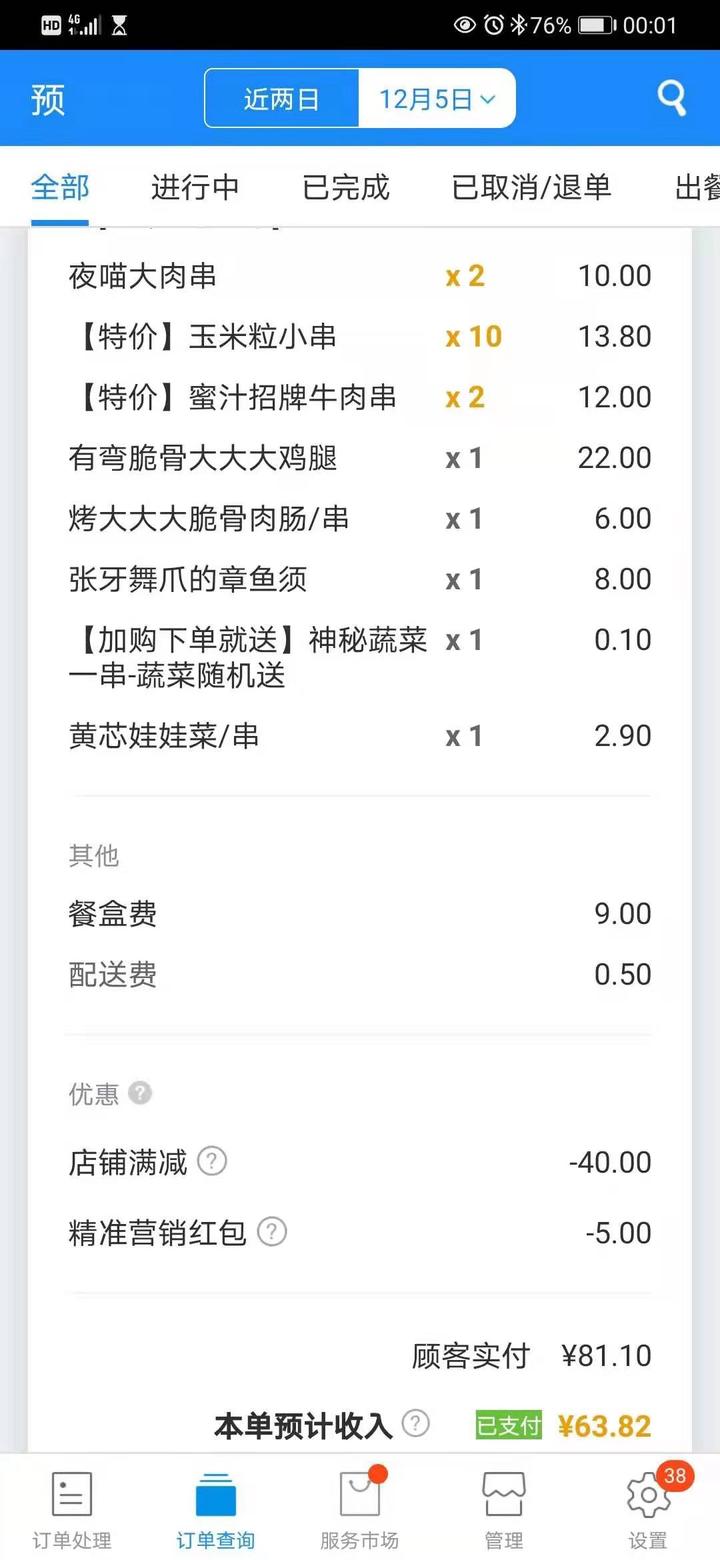Tap the help icon next to 本单预计收入
Image resolution: width=720 pixels, height=1560 pixels.
point(416,1423)
